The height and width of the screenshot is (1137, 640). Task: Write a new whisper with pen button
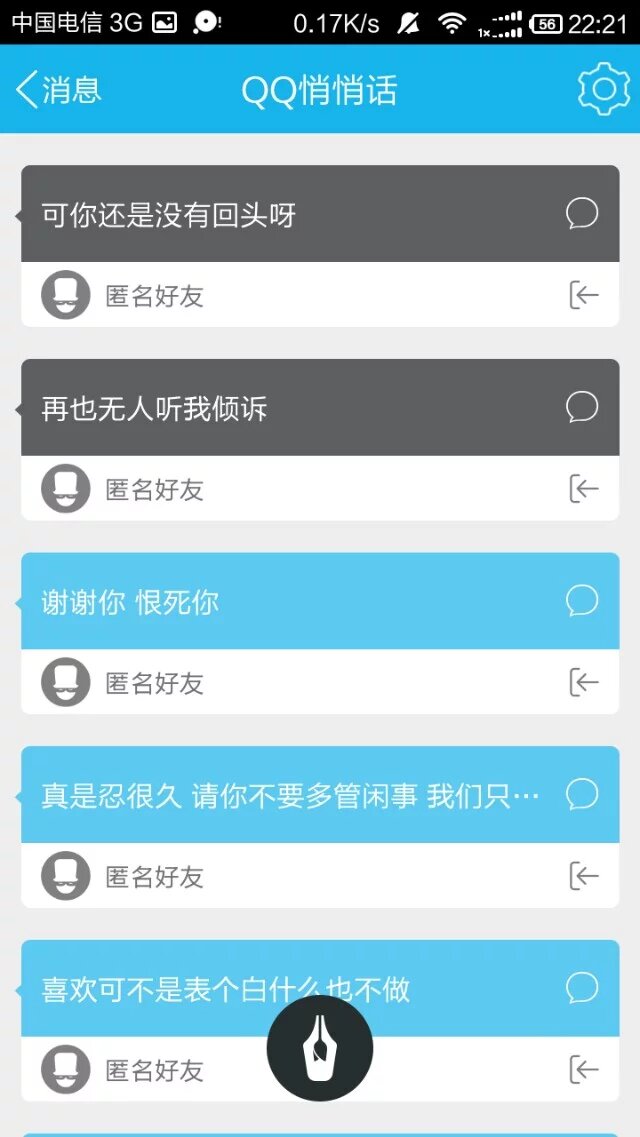click(x=320, y=1048)
